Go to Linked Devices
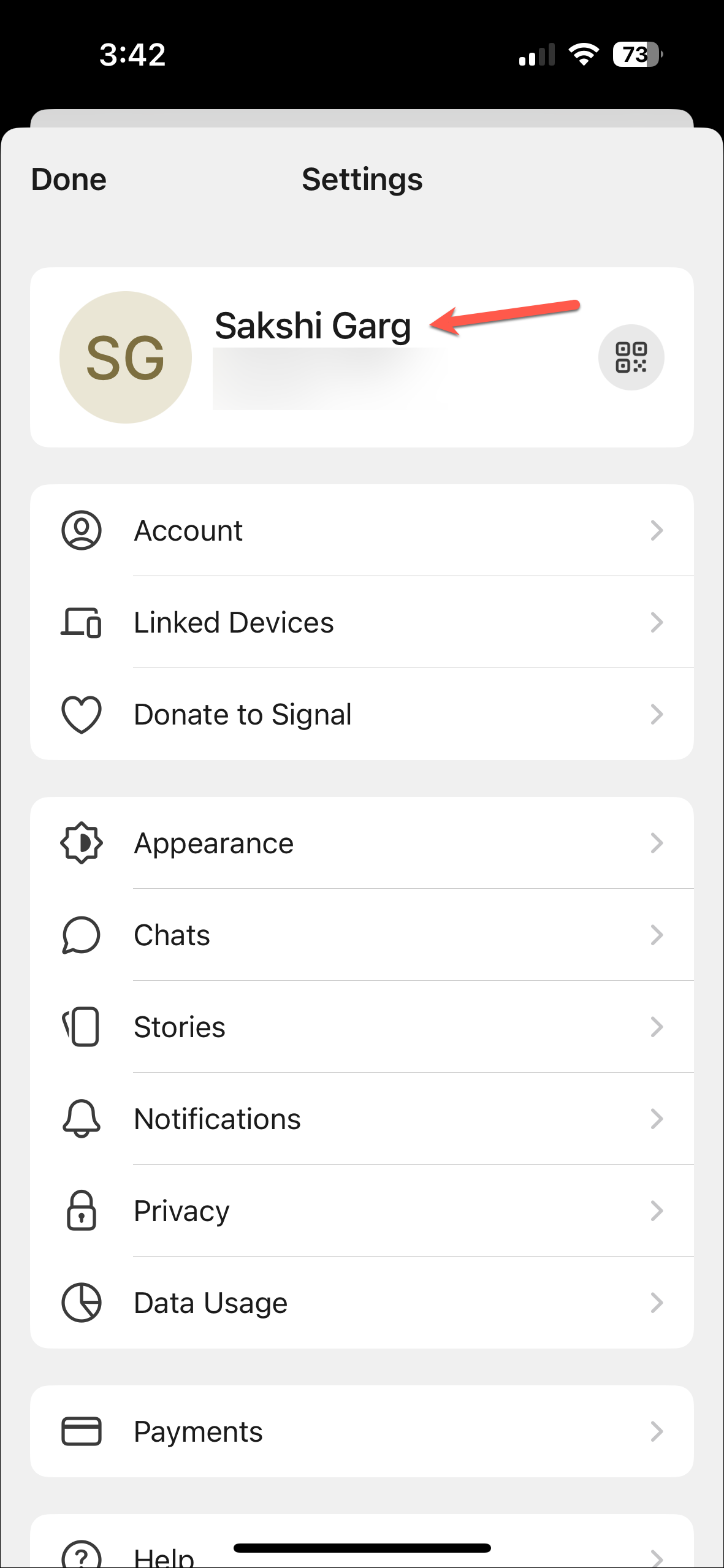 pos(362,623)
